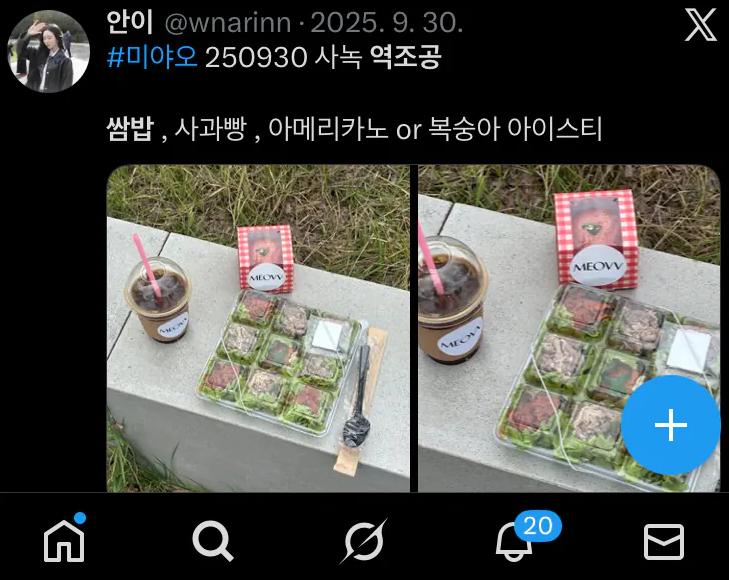The image size is (729, 580).
Task: Open notifications with 20 unread
Action: pyautogui.click(x=516, y=540)
